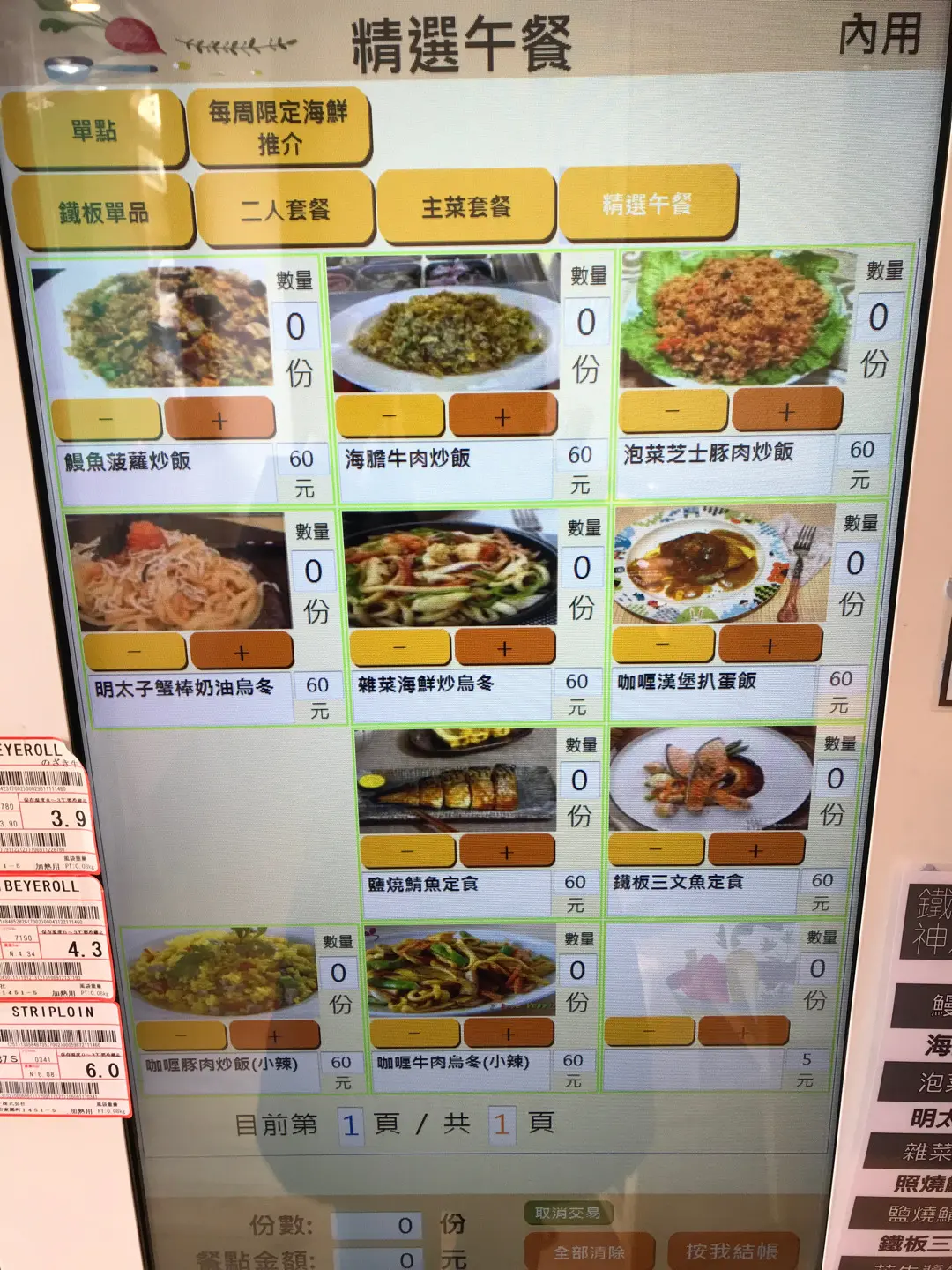The height and width of the screenshot is (1270, 952).
Task: Switch to the 單點 category
Action: (x=94, y=131)
